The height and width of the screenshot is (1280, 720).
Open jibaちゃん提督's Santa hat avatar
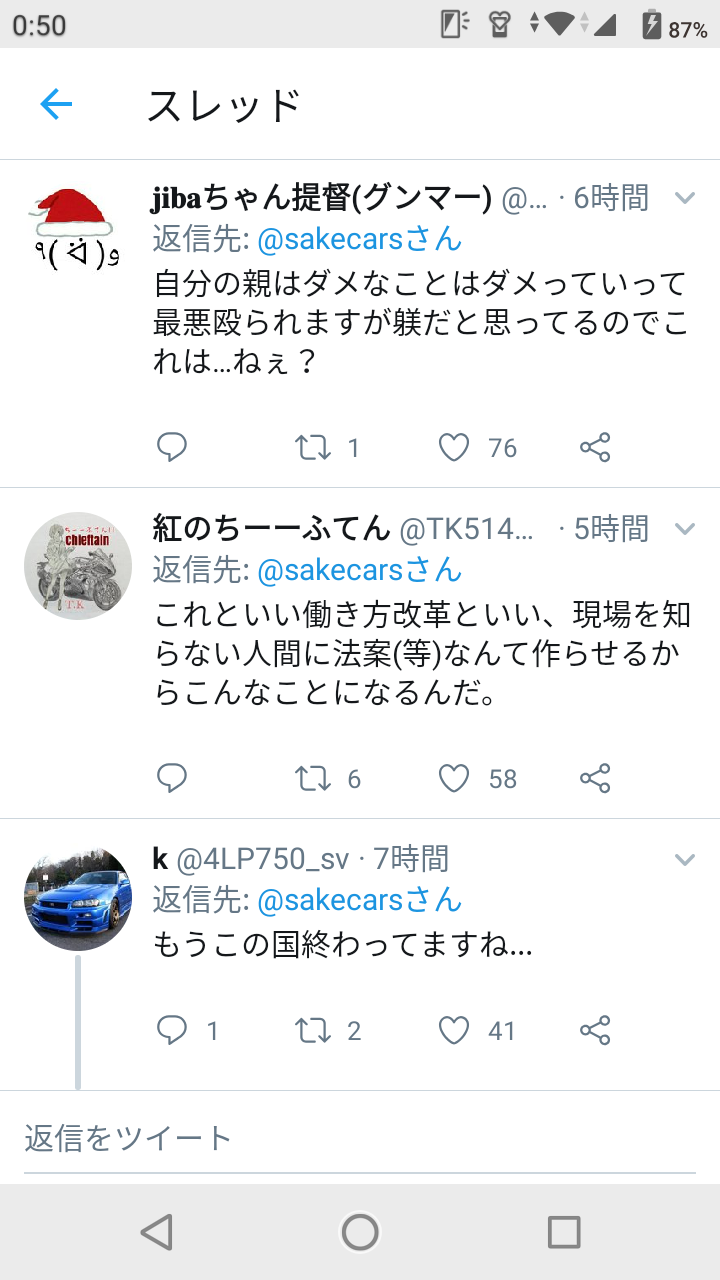tap(77, 232)
